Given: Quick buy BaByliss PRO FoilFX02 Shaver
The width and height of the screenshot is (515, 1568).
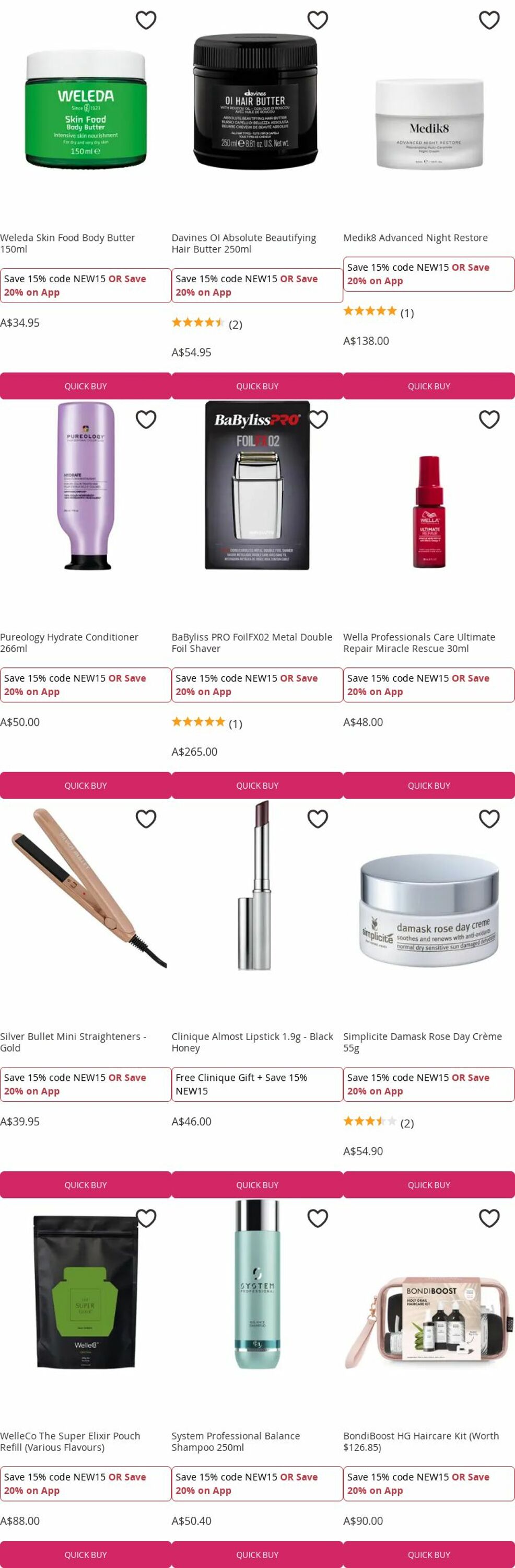Looking at the screenshot, I should pos(257,785).
